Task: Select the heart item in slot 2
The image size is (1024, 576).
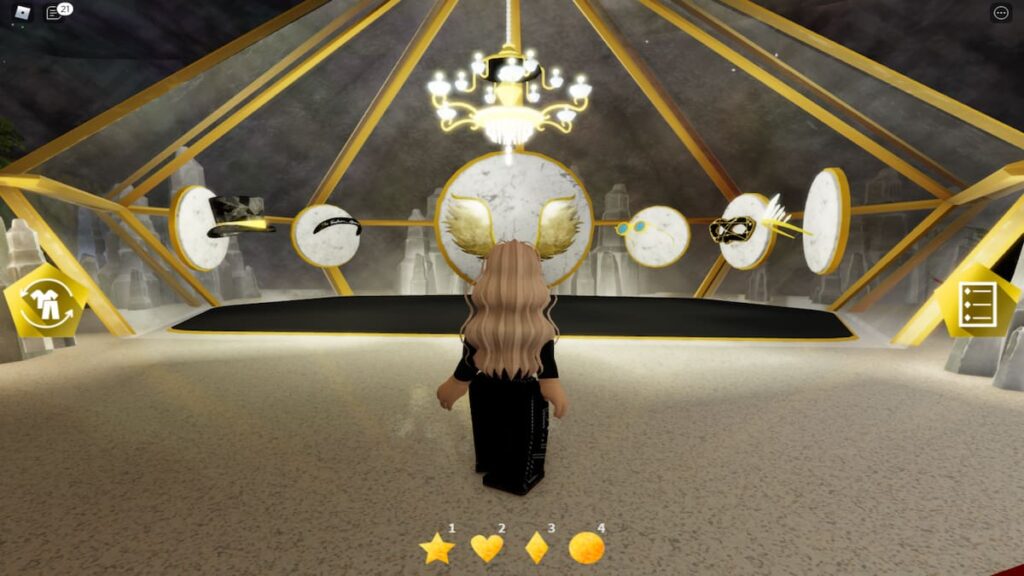Action: point(487,548)
